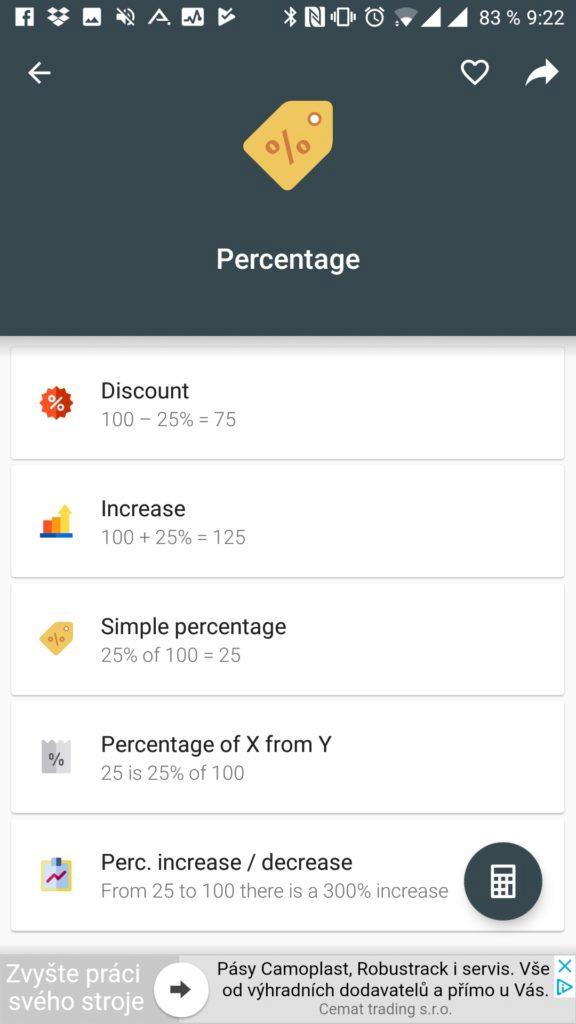Open Percentage of X from Y
This screenshot has height=1024, width=576.
pos(287,758)
